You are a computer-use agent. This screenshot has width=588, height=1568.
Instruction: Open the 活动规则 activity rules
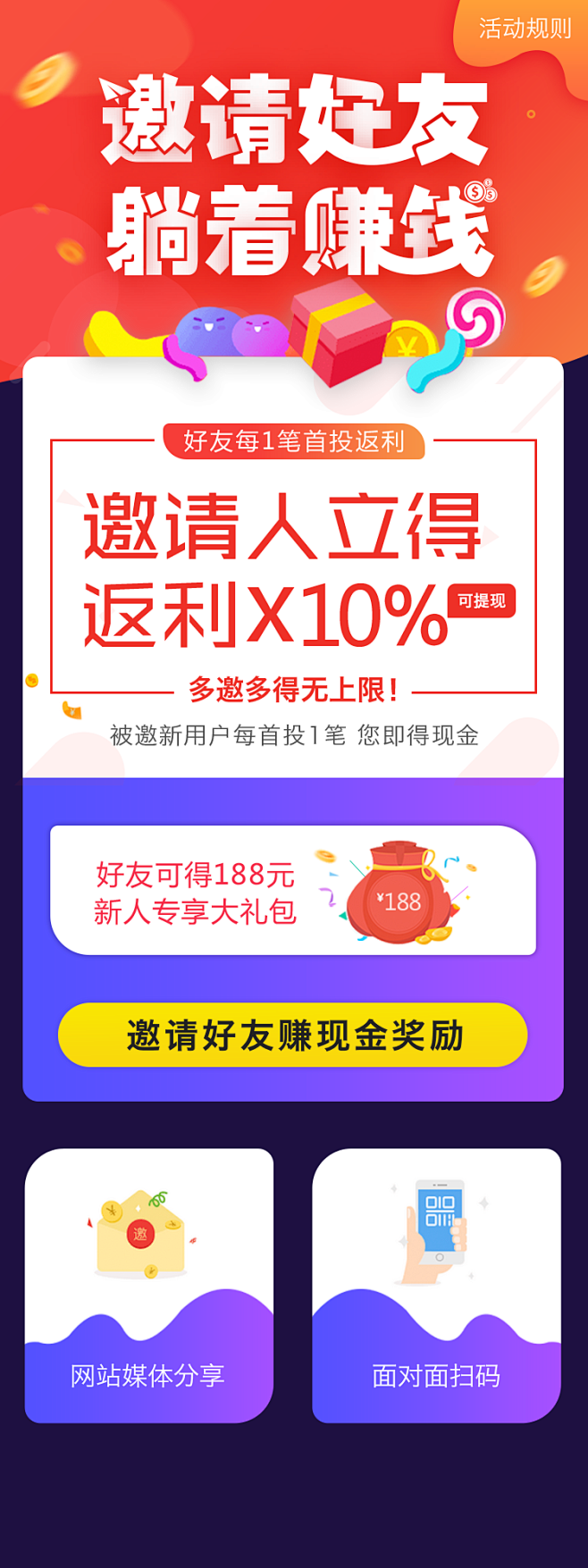(x=525, y=29)
